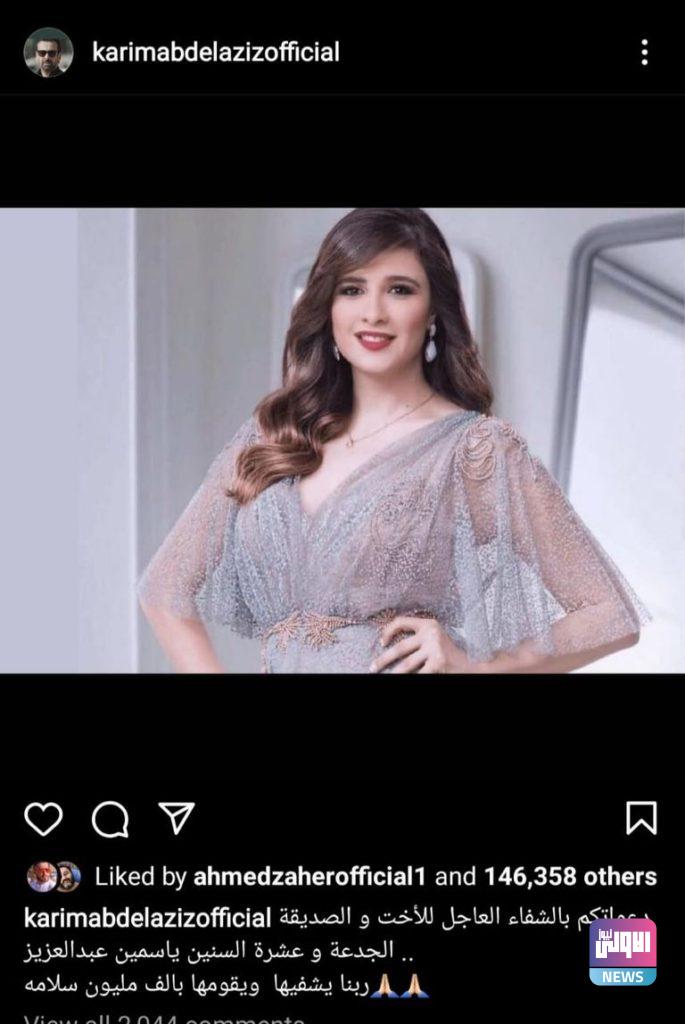Viewport: 685px width, 1024px height.
Task: Like this post with the heart icon
Action: [x=43, y=819]
